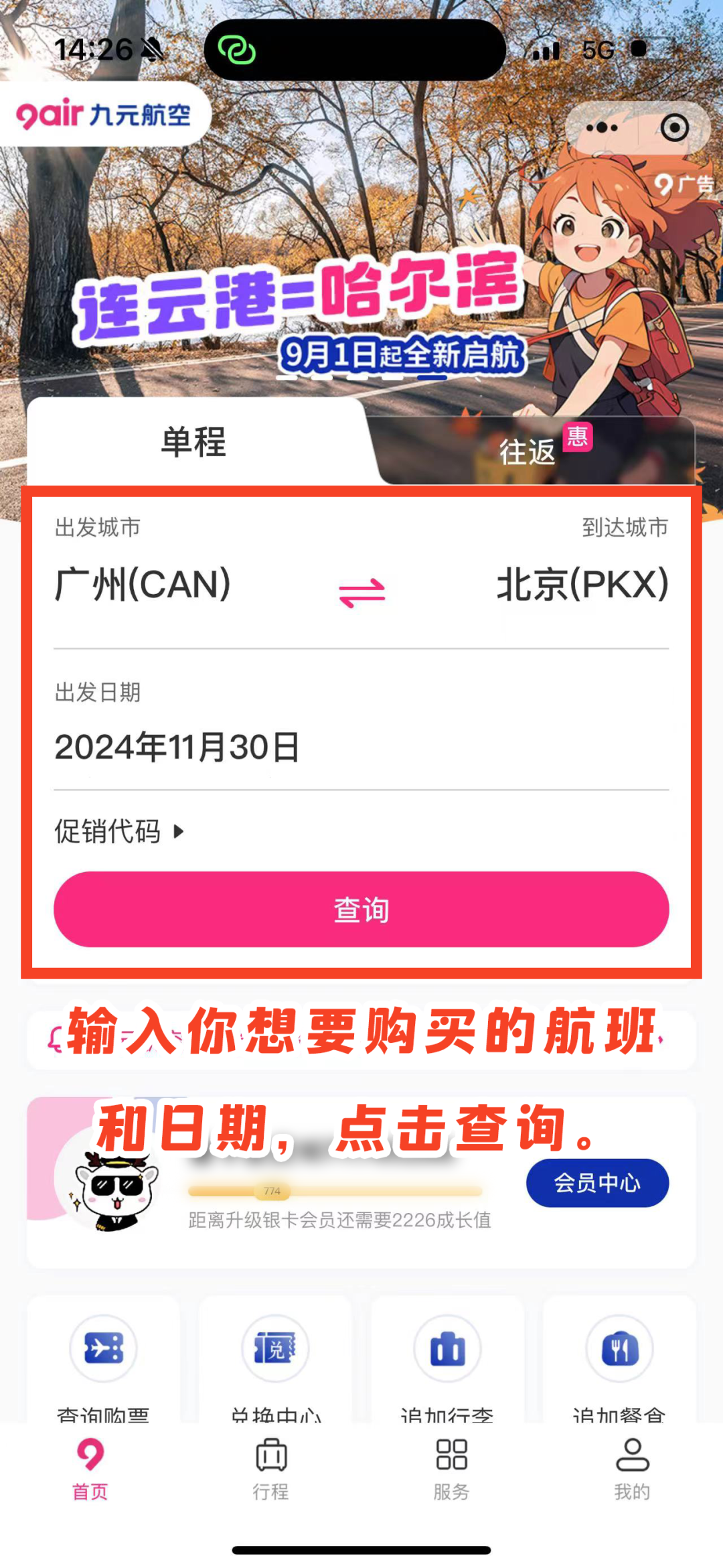Change departure city 广州(CAN)
The height and width of the screenshot is (1568, 723).
point(143,584)
